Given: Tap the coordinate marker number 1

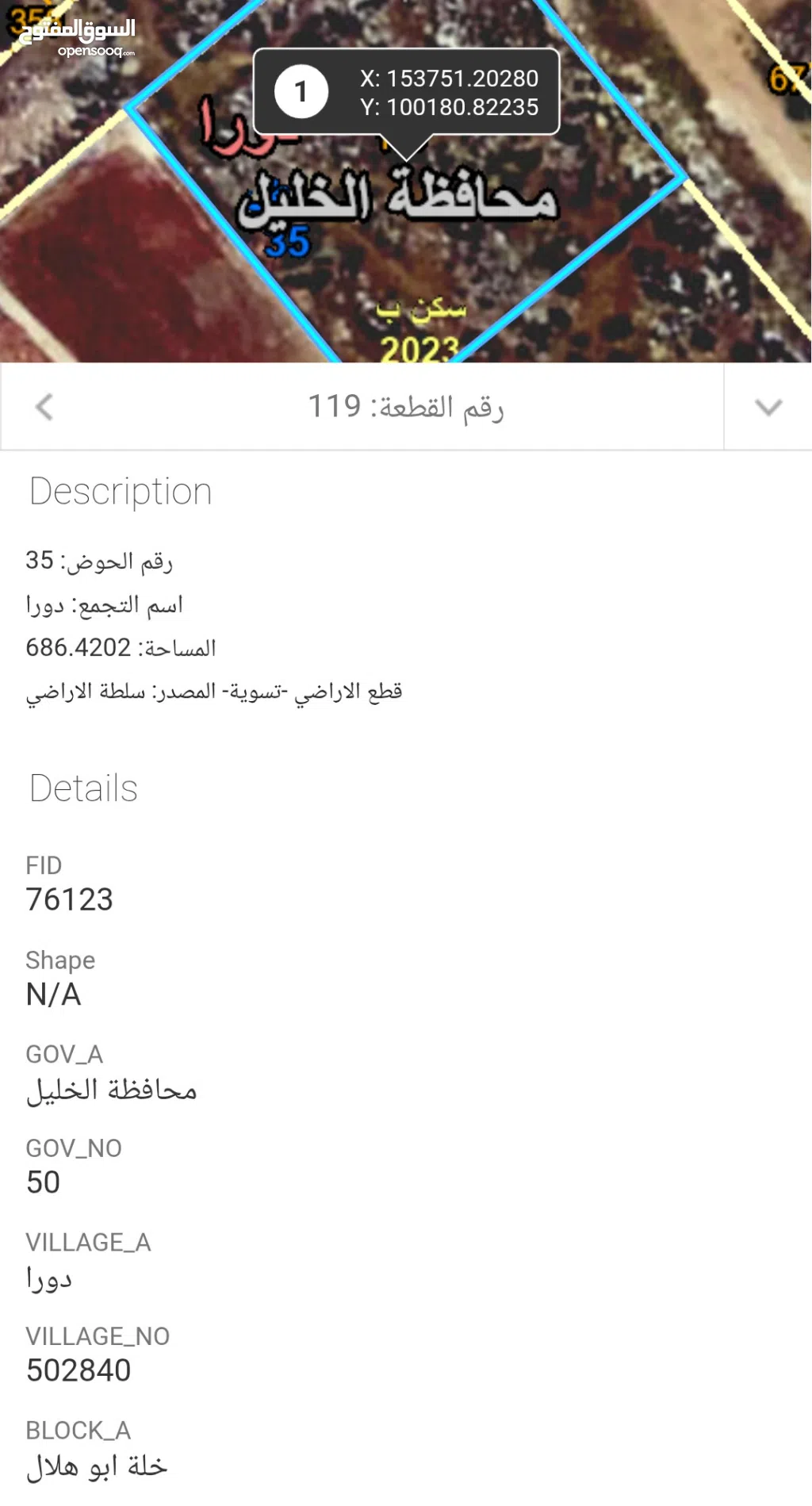Looking at the screenshot, I should 301,92.
